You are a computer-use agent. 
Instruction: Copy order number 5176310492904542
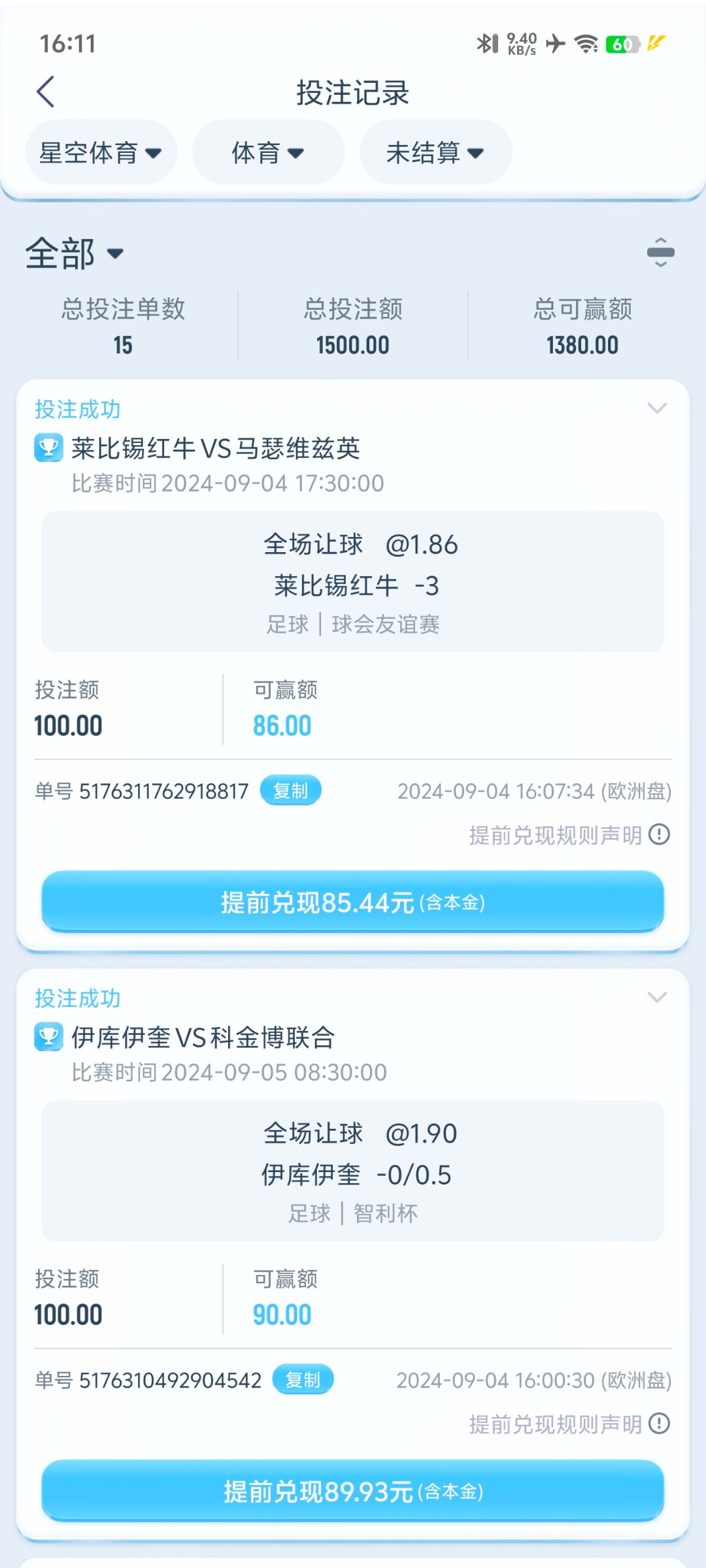click(x=303, y=1380)
